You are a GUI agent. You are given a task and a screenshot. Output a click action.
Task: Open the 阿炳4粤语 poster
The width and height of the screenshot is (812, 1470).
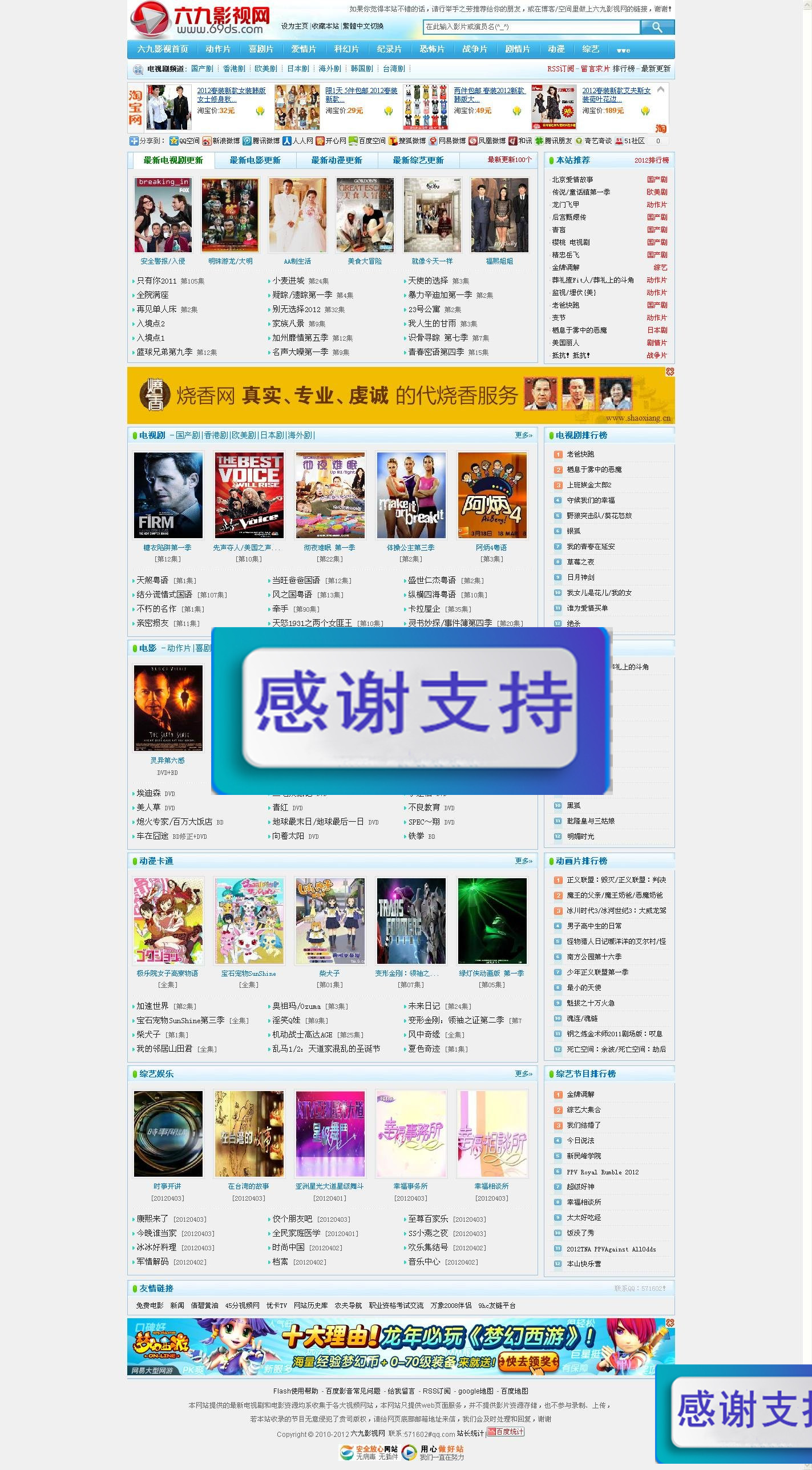pyautogui.click(x=491, y=495)
